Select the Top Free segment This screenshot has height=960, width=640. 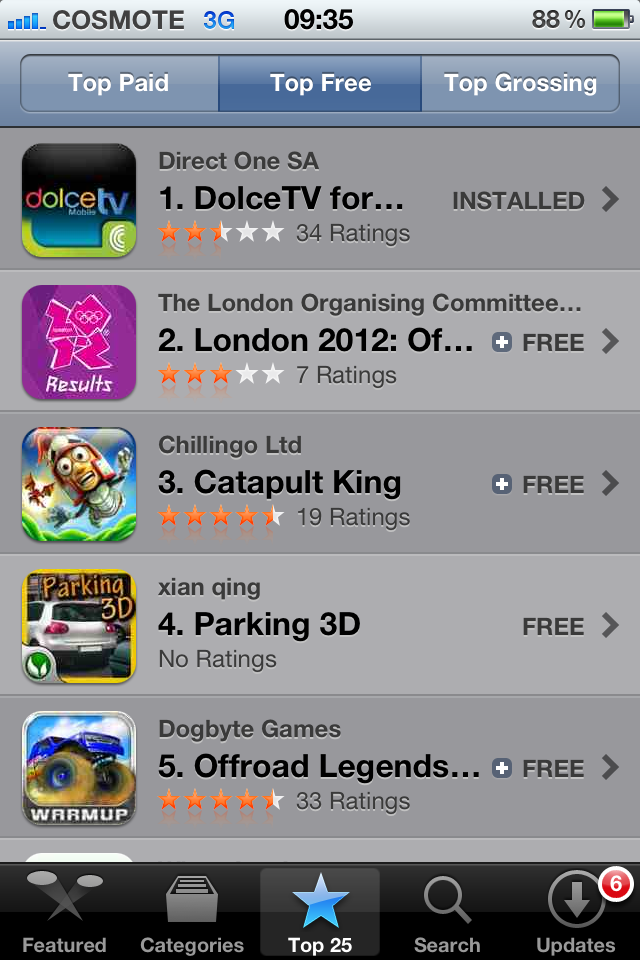pyautogui.click(x=320, y=83)
